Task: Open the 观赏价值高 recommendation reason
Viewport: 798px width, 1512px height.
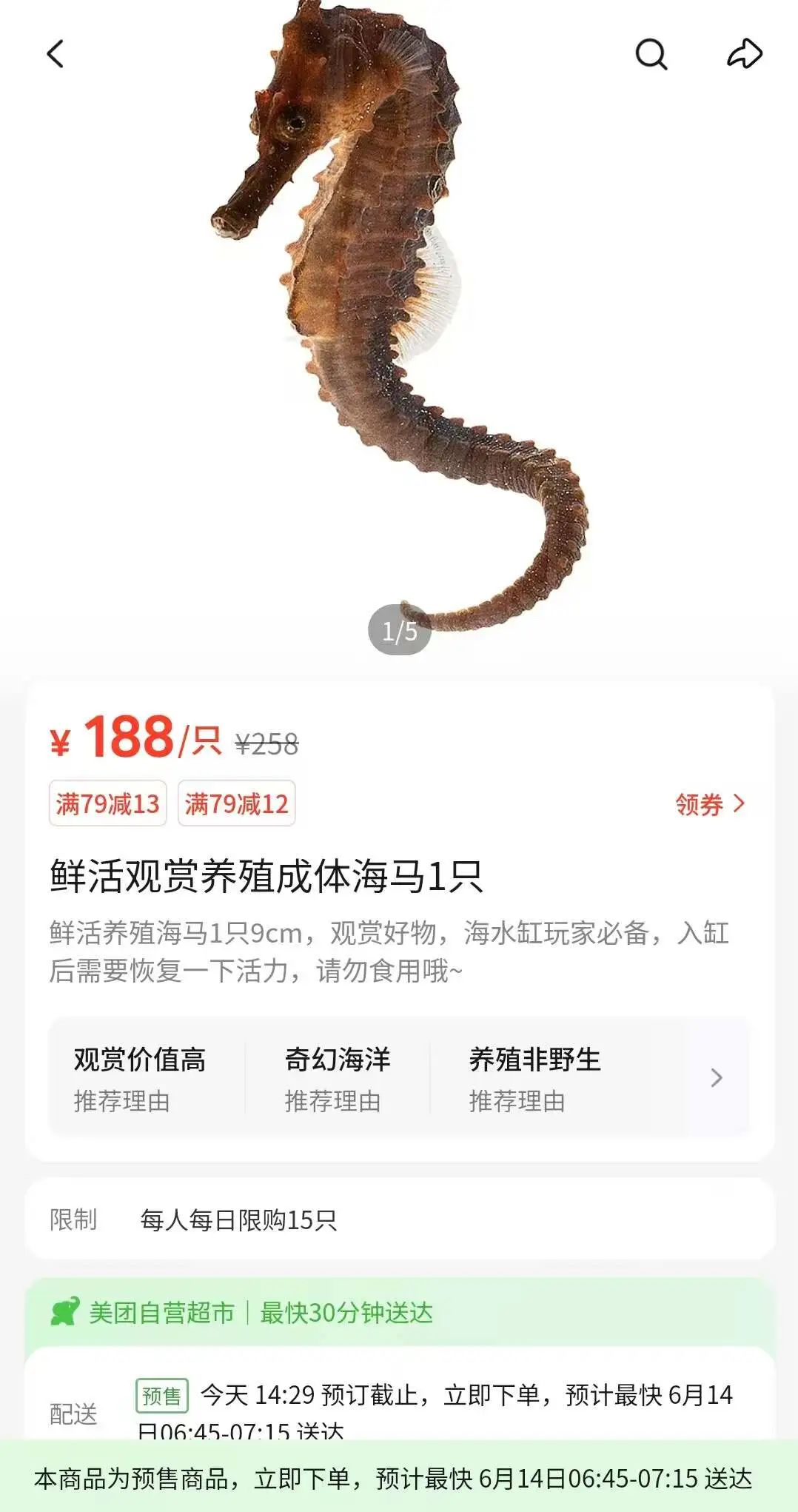Action: (x=139, y=1079)
